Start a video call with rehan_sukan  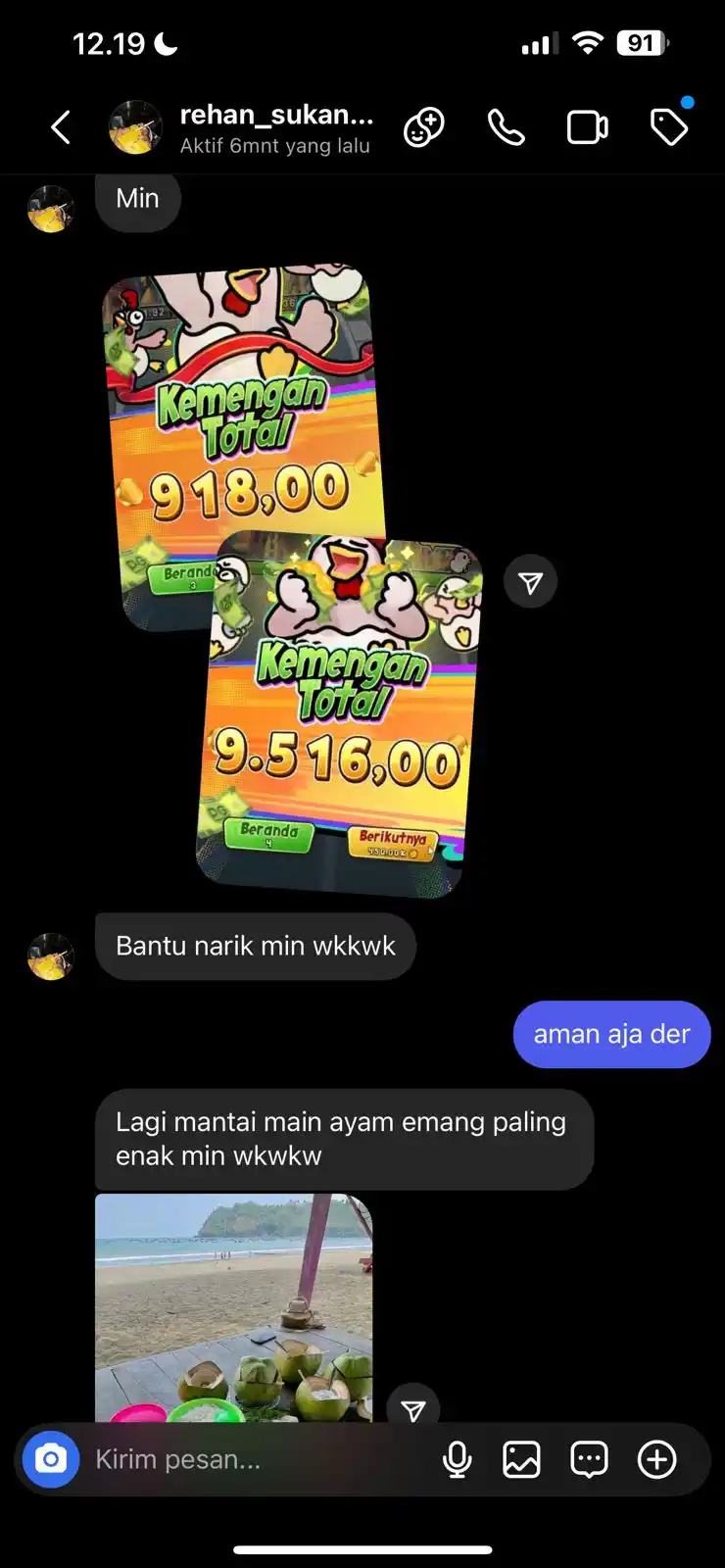tap(588, 127)
